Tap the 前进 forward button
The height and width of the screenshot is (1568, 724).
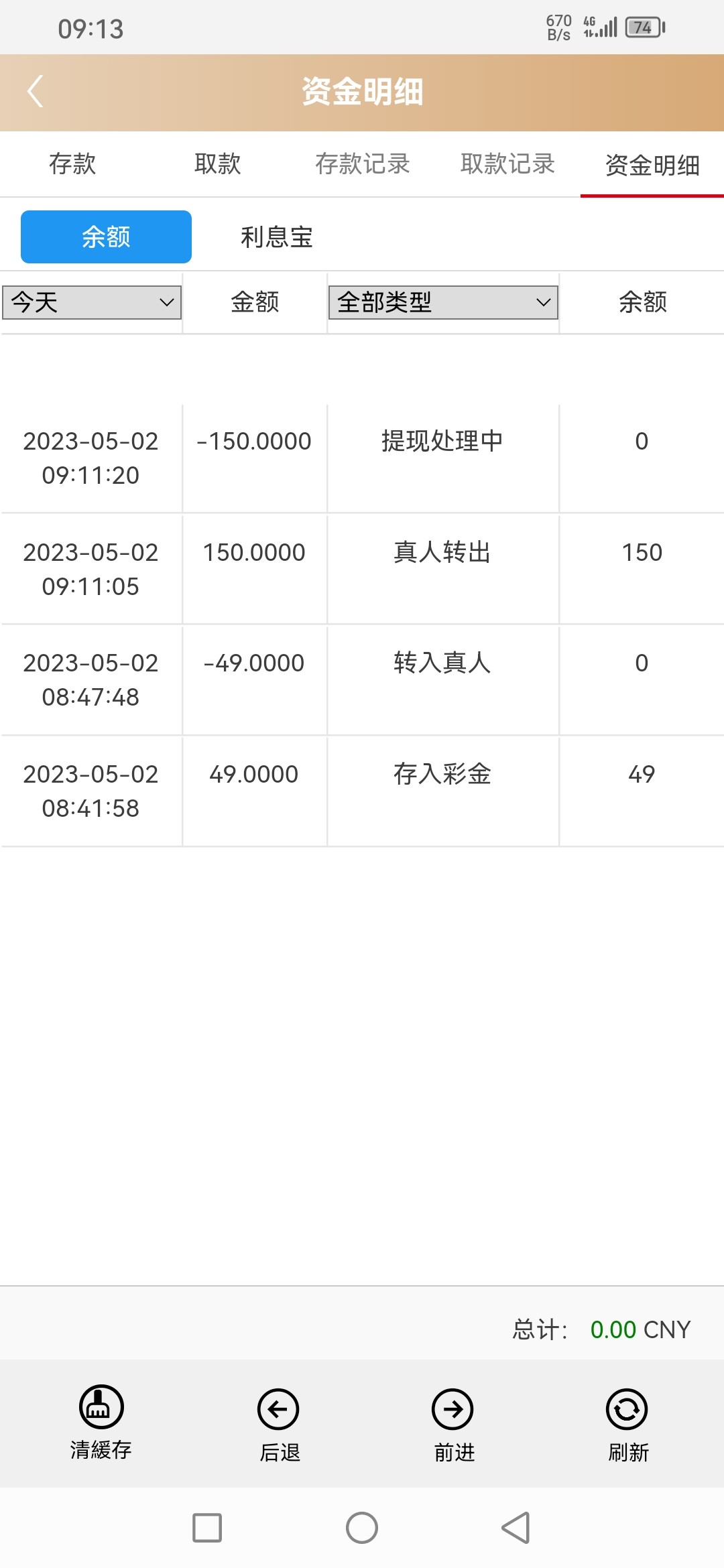point(453,1425)
